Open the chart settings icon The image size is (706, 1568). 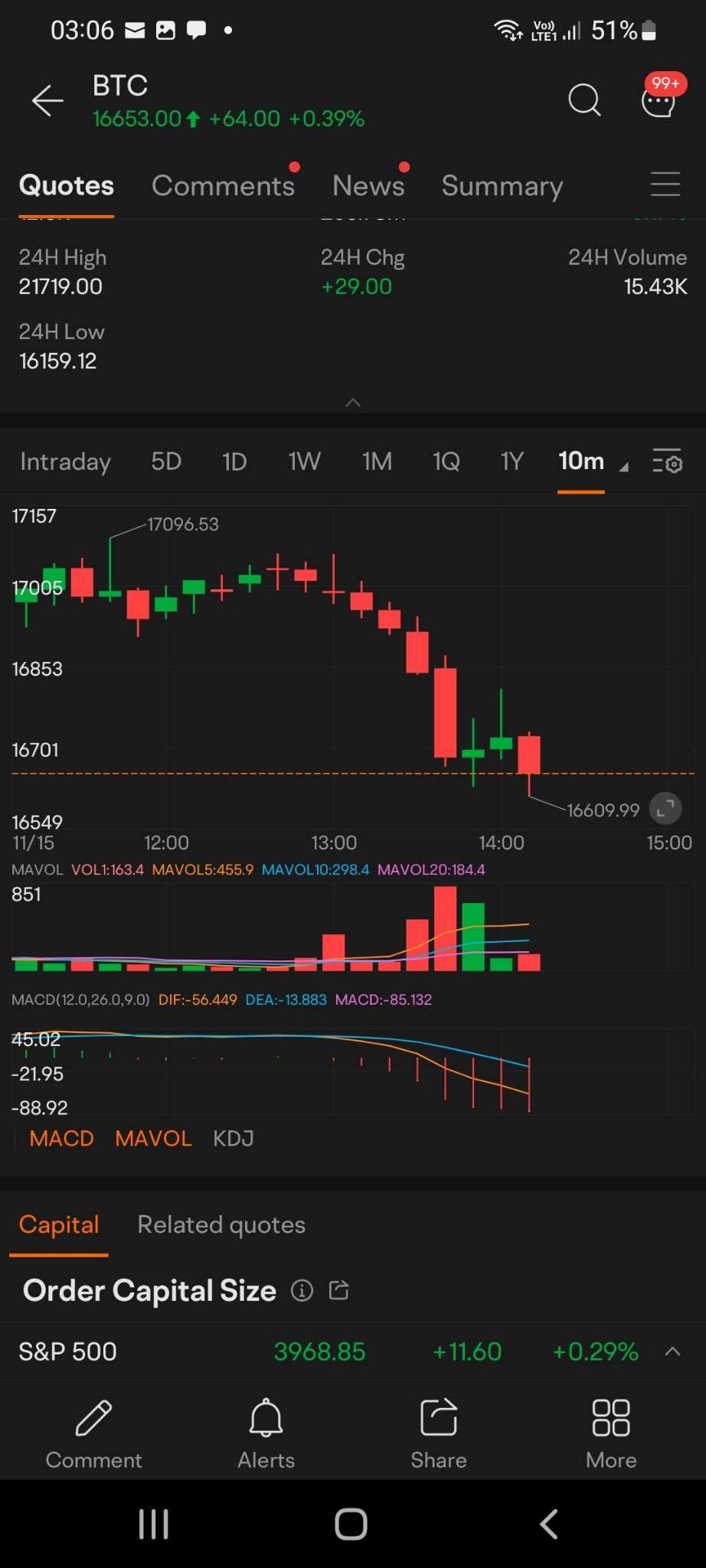pyautogui.click(x=667, y=462)
